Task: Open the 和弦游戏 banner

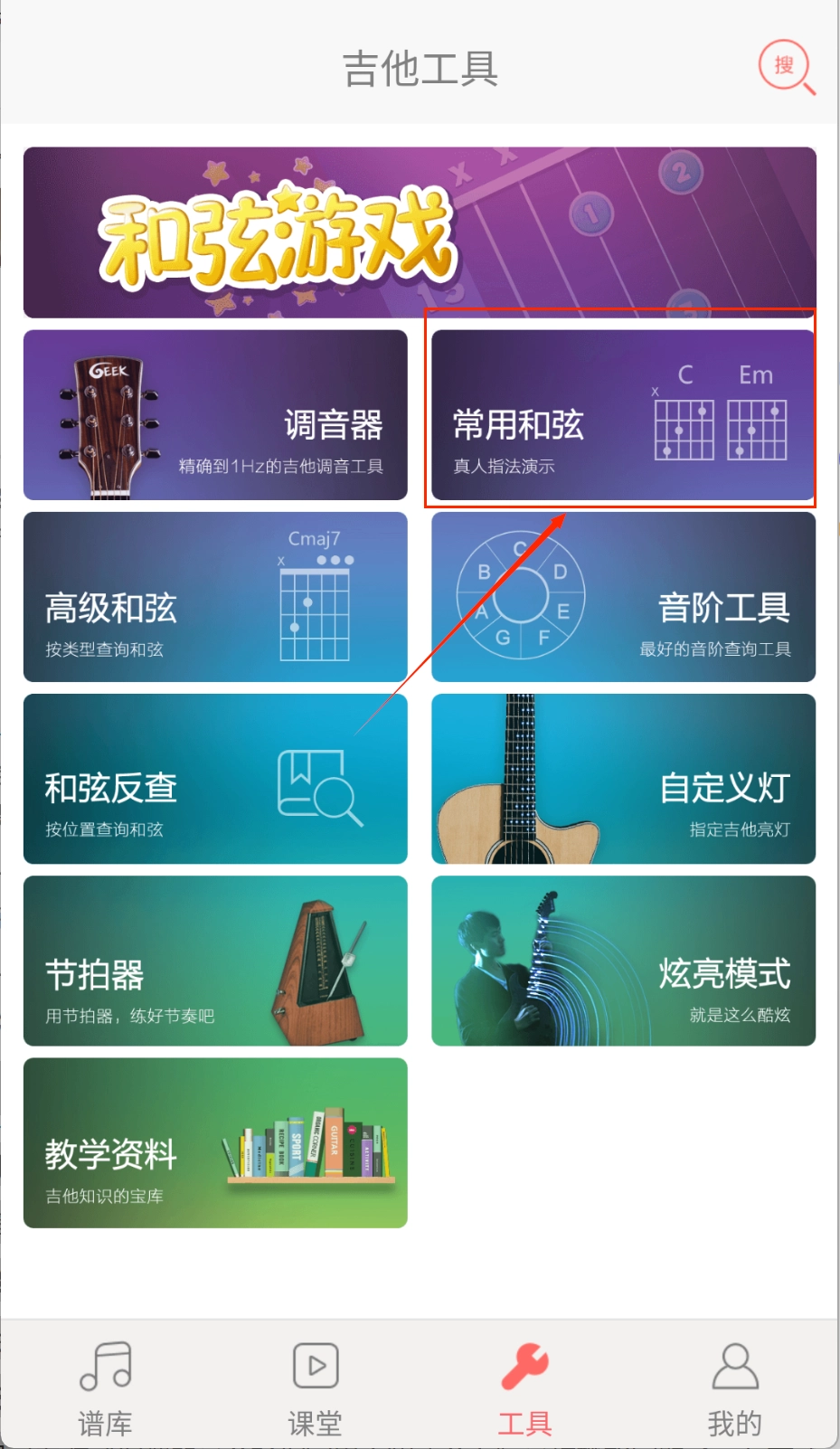Action: tap(420, 232)
